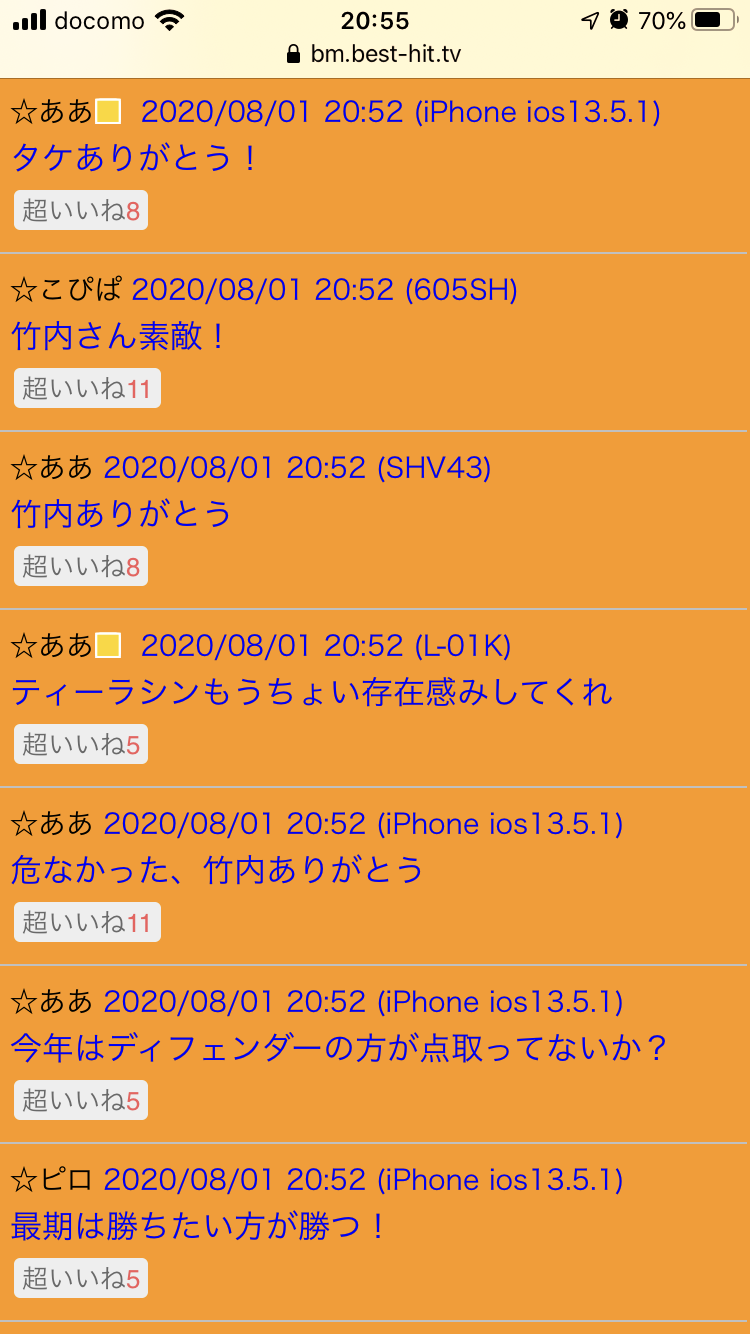Select 超いいね below "最期は勝ちたい方が勝つ！"

pyautogui.click(x=80, y=1278)
